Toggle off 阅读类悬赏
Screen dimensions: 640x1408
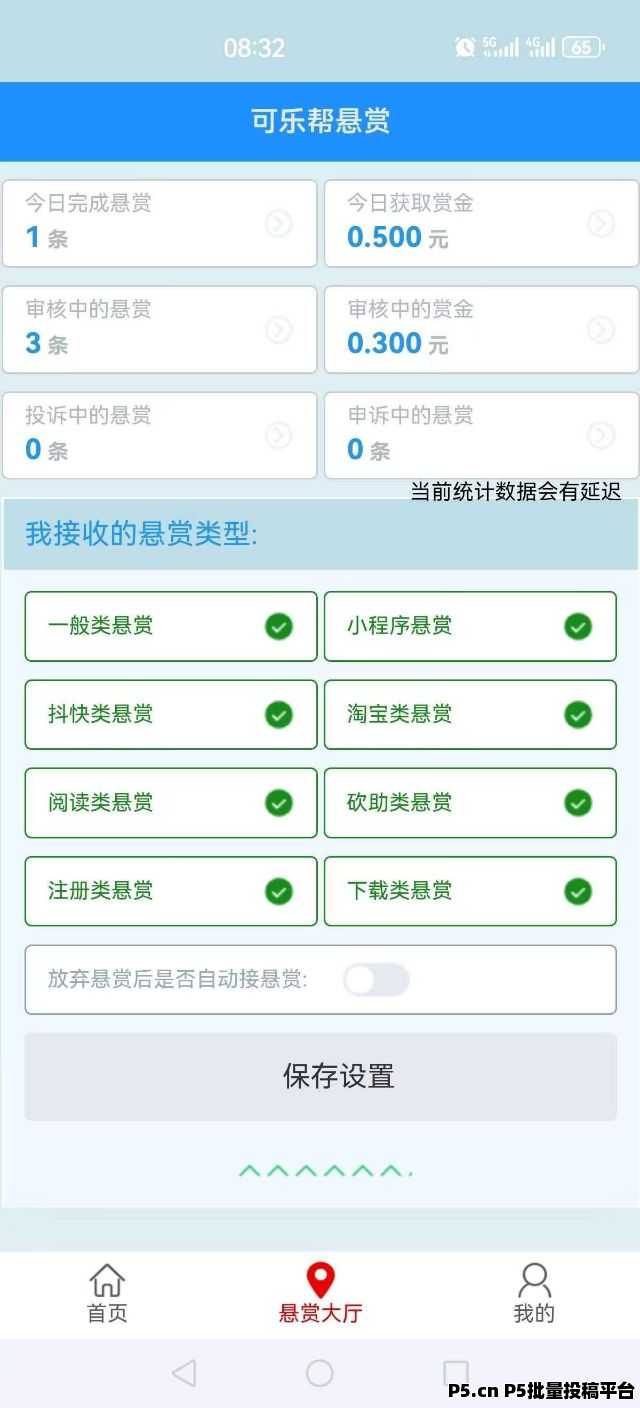278,803
